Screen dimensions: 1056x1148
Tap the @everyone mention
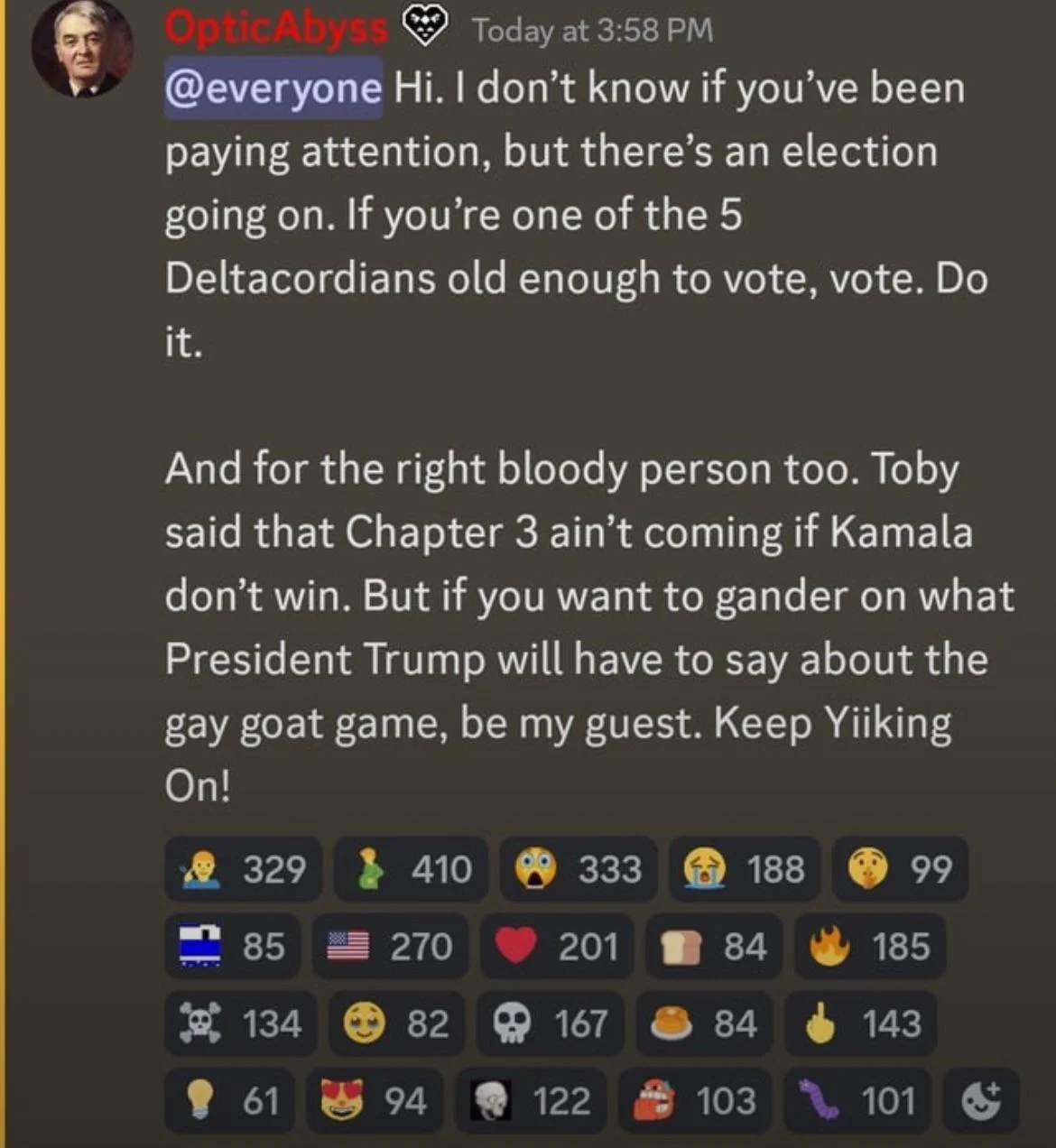click(273, 88)
